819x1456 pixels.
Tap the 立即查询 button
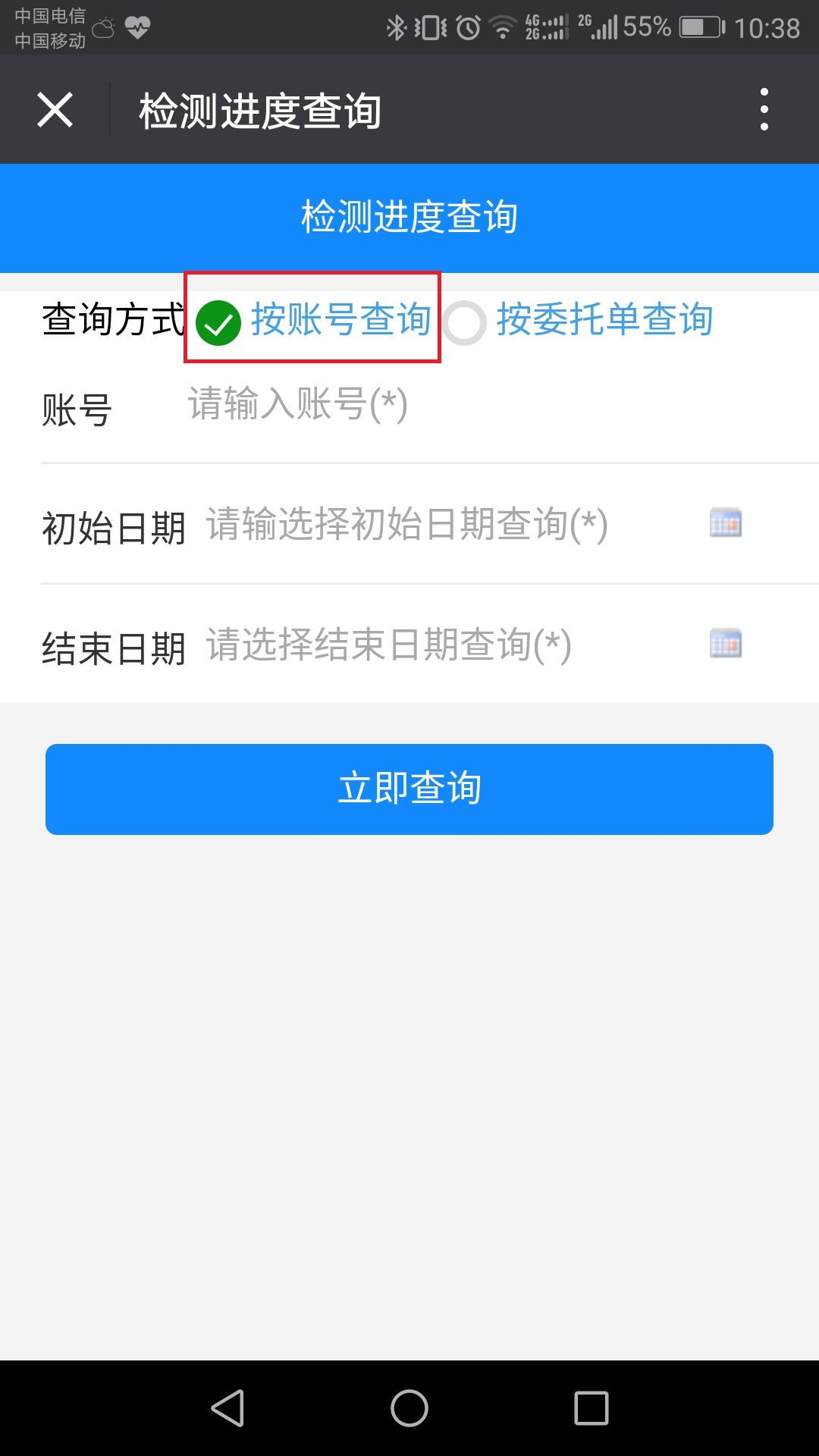coord(409,789)
